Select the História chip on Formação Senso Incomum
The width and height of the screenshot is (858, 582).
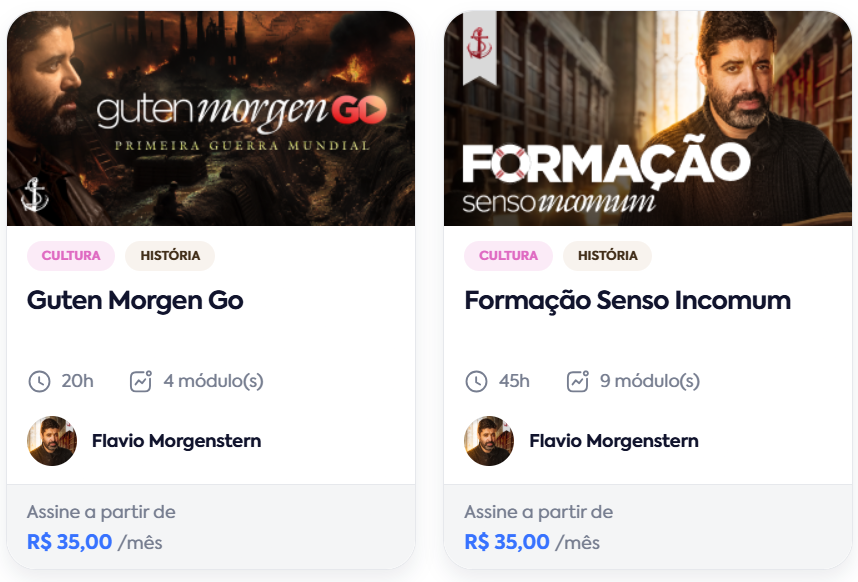coord(607,256)
